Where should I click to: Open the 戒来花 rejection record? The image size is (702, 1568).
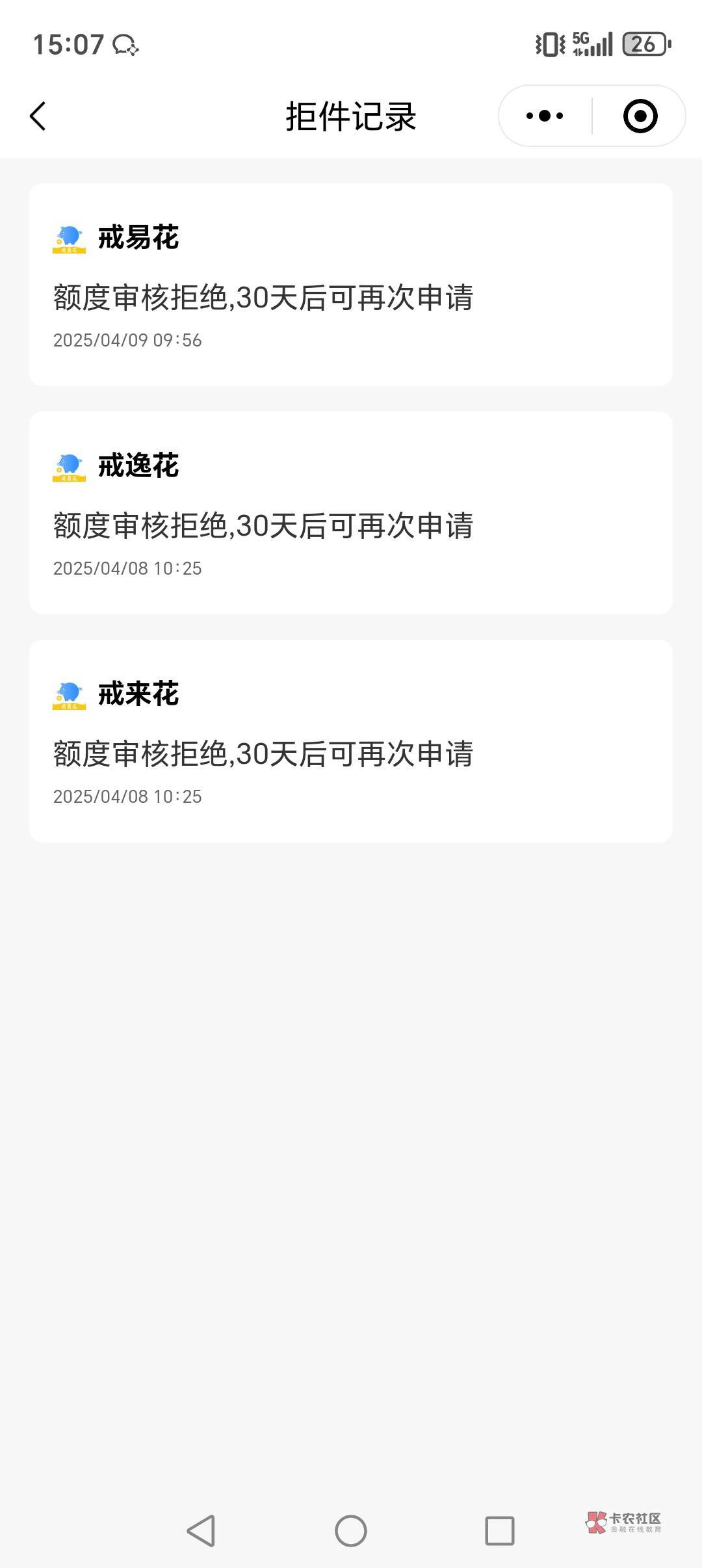point(351,741)
